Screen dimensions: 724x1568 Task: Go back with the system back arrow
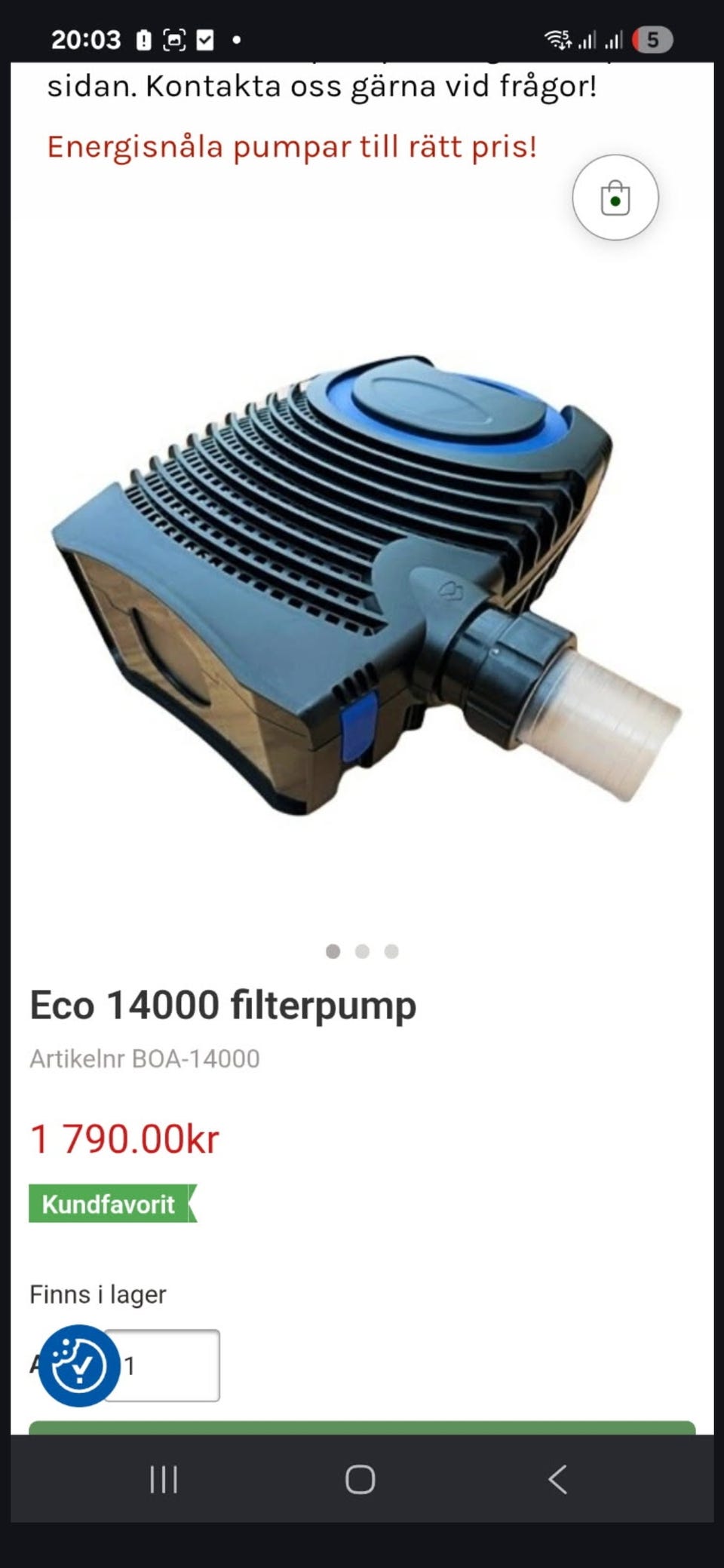(558, 1479)
